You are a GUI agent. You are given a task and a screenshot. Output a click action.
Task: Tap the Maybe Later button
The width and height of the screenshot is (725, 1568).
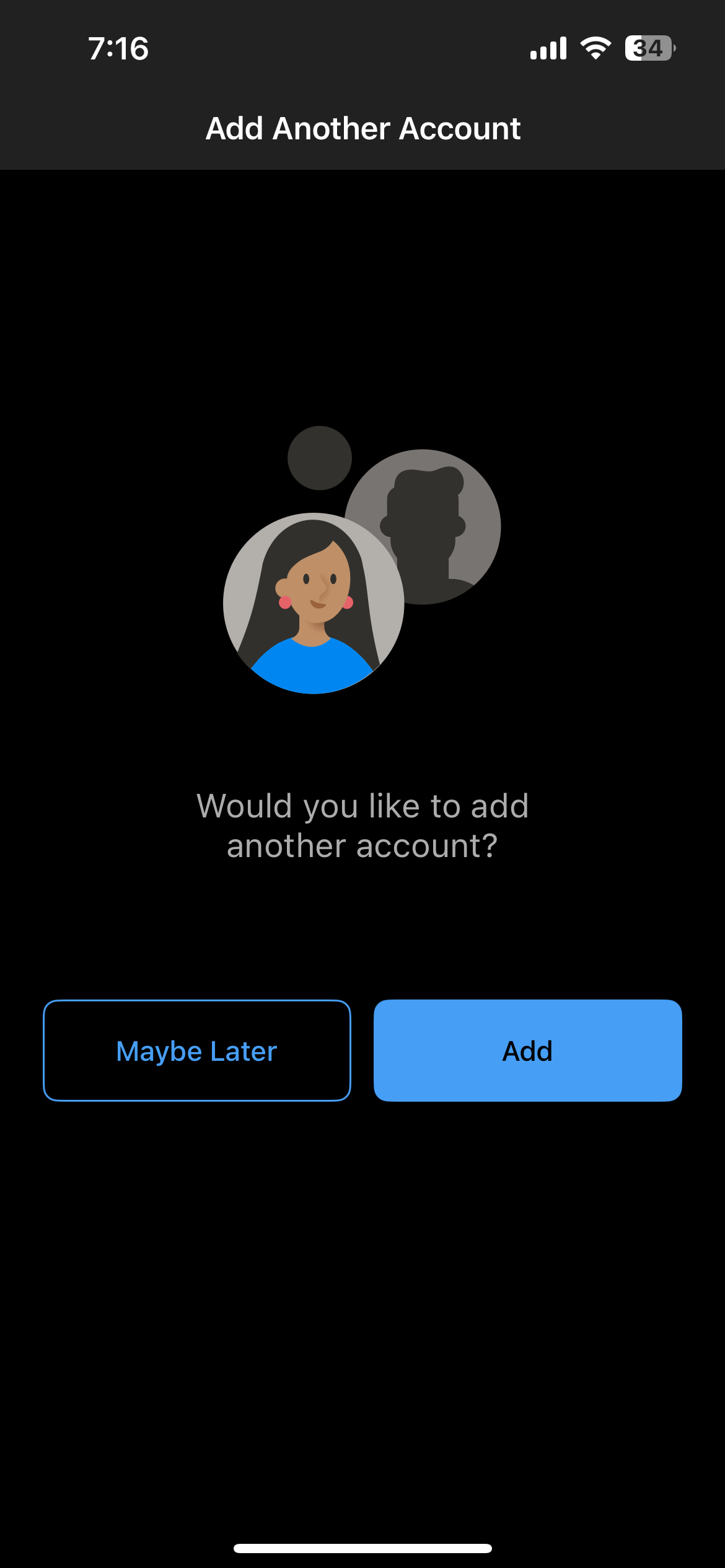197,1051
